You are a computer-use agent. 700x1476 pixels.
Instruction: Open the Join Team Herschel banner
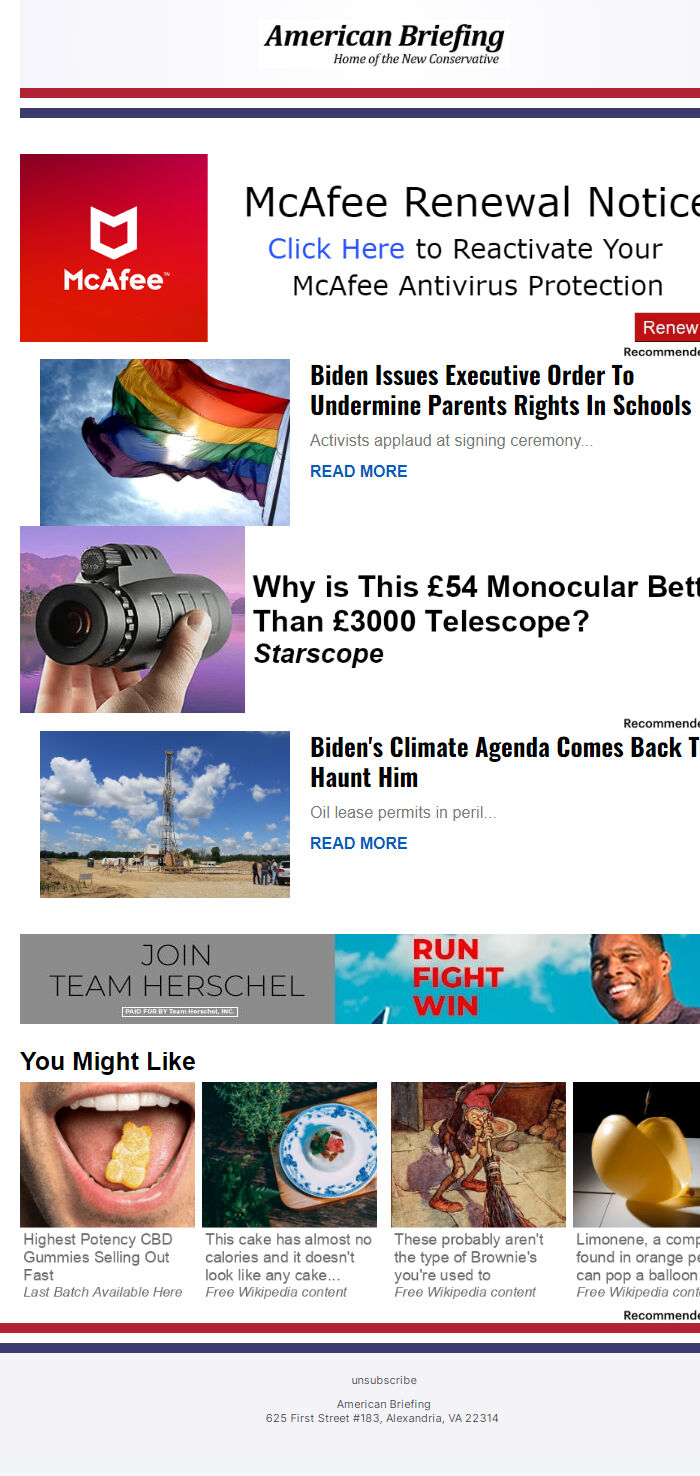point(360,979)
